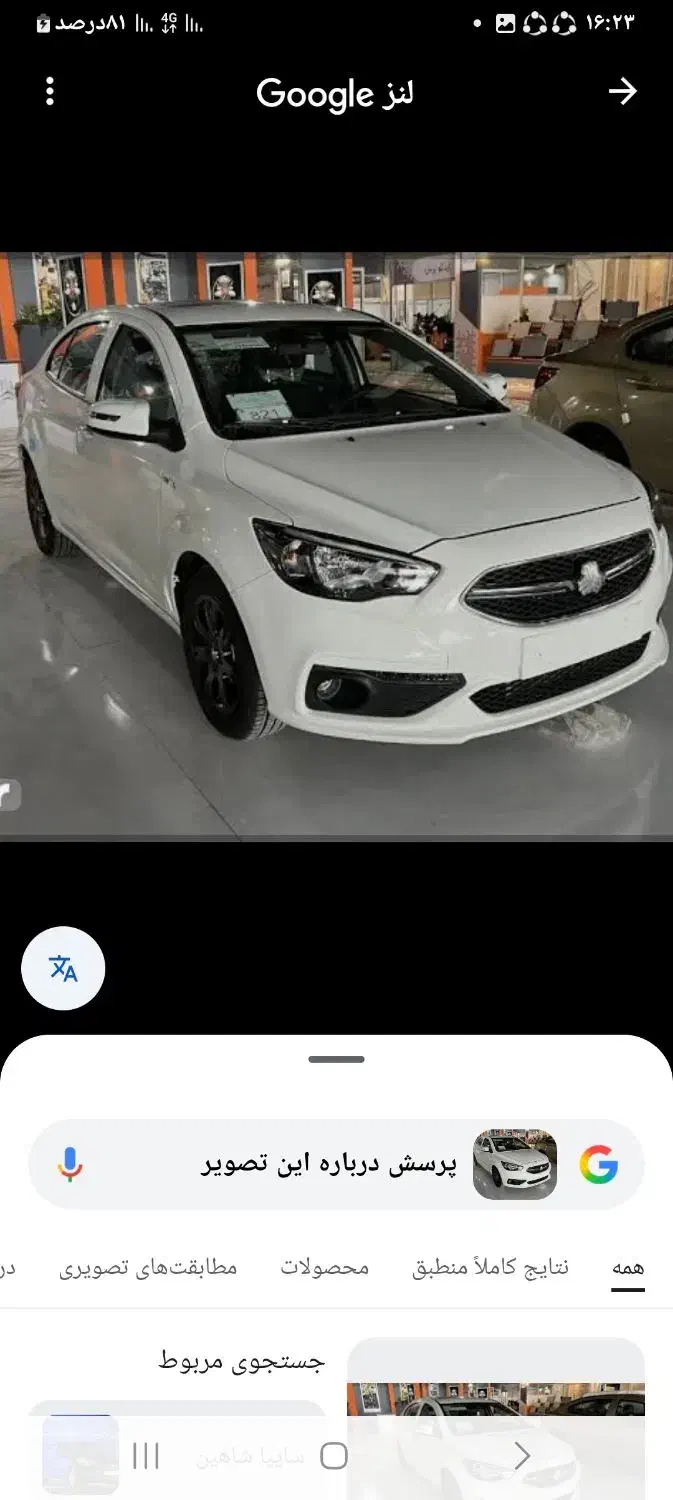Tap the system home button

[x=334, y=1456]
